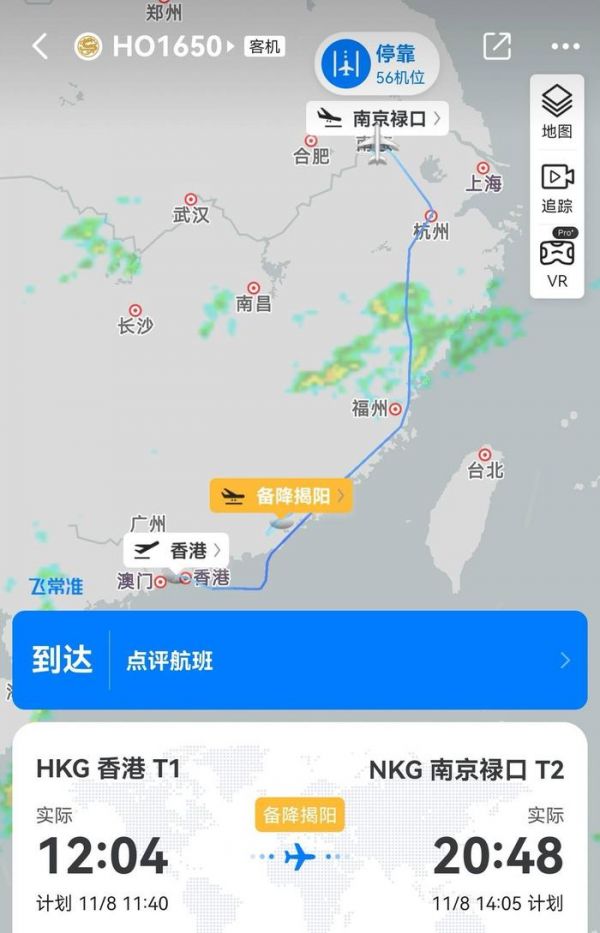Open the 备降揭阳 badge in the flight card
600x933 pixels.
click(x=300, y=815)
